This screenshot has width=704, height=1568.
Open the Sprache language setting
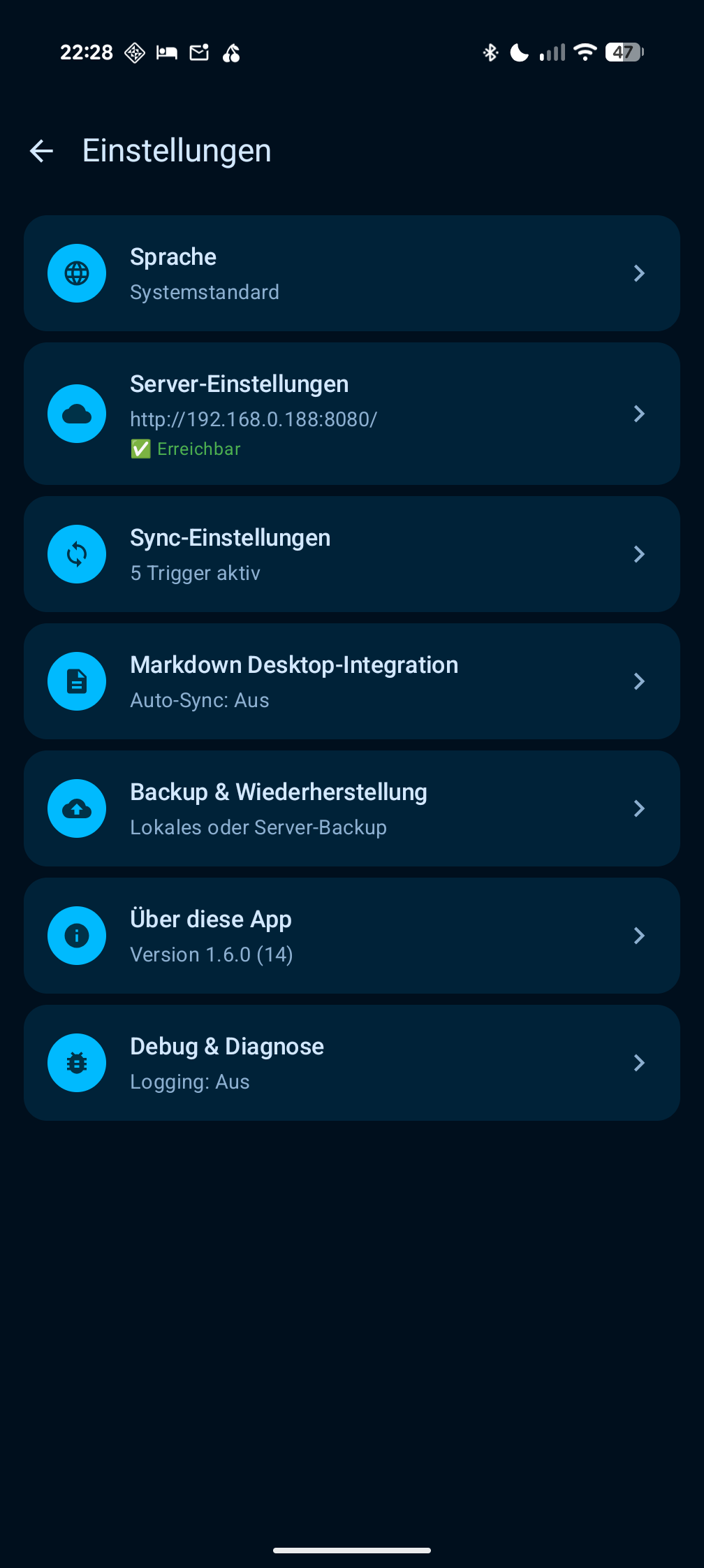click(x=351, y=273)
